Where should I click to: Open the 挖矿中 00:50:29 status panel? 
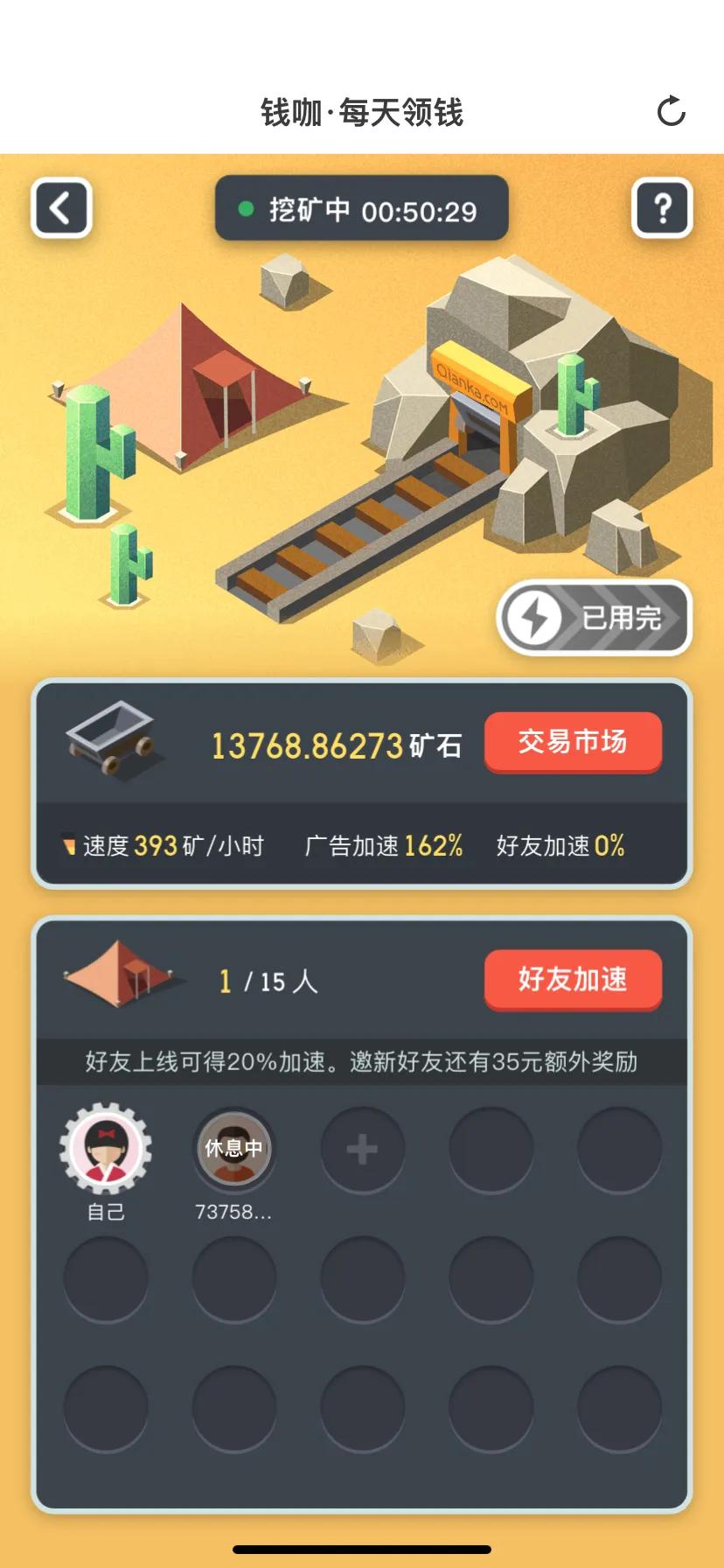[361, 208]
